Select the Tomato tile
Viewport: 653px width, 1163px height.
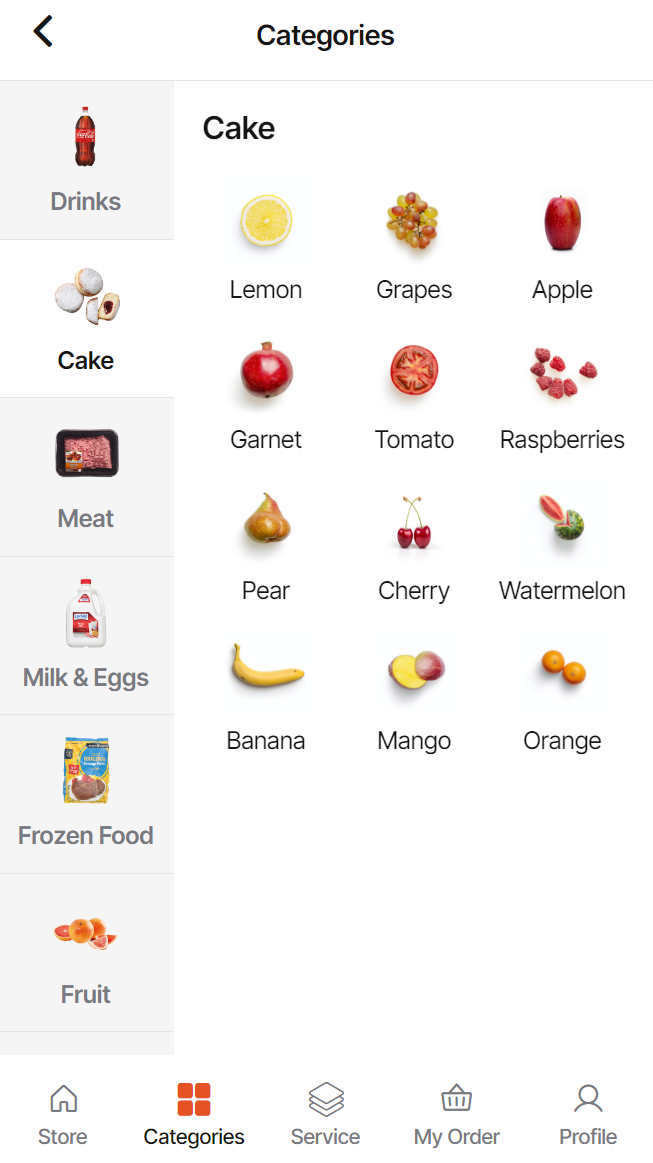pos(414,397)
